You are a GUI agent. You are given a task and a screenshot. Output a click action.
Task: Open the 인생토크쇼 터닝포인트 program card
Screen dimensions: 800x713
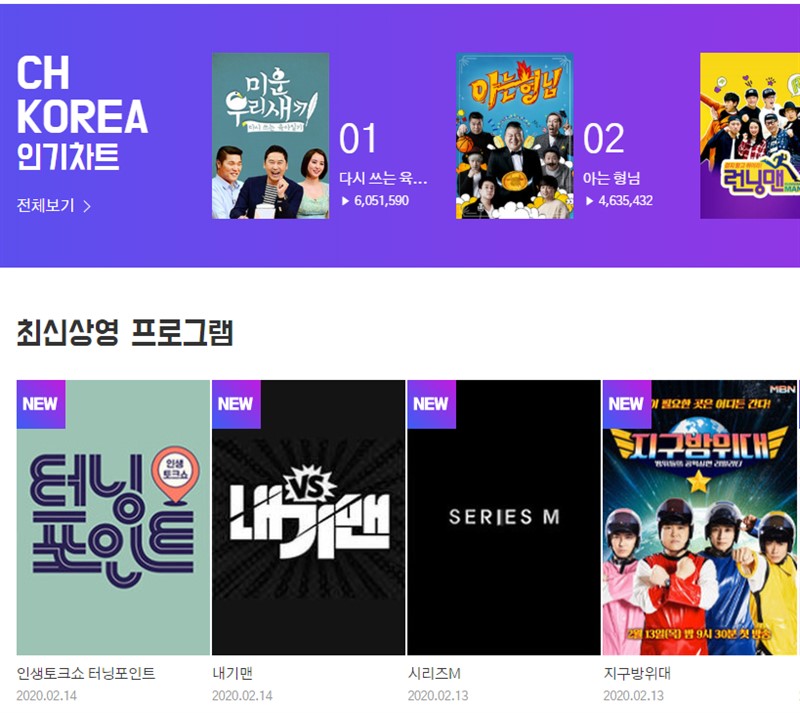pos(113,517)
